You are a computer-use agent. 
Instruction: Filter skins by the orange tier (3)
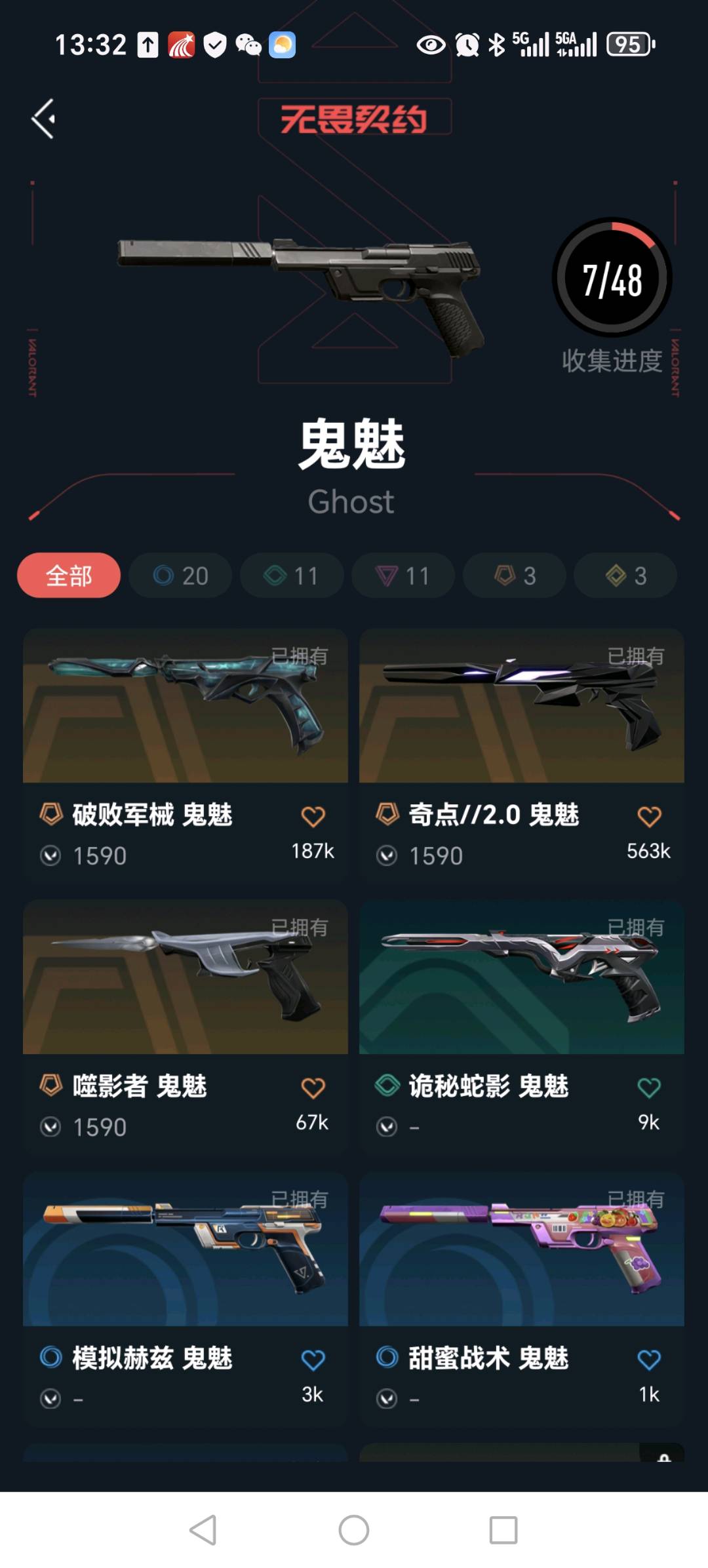pyautogui.click(x=515, y=576)
